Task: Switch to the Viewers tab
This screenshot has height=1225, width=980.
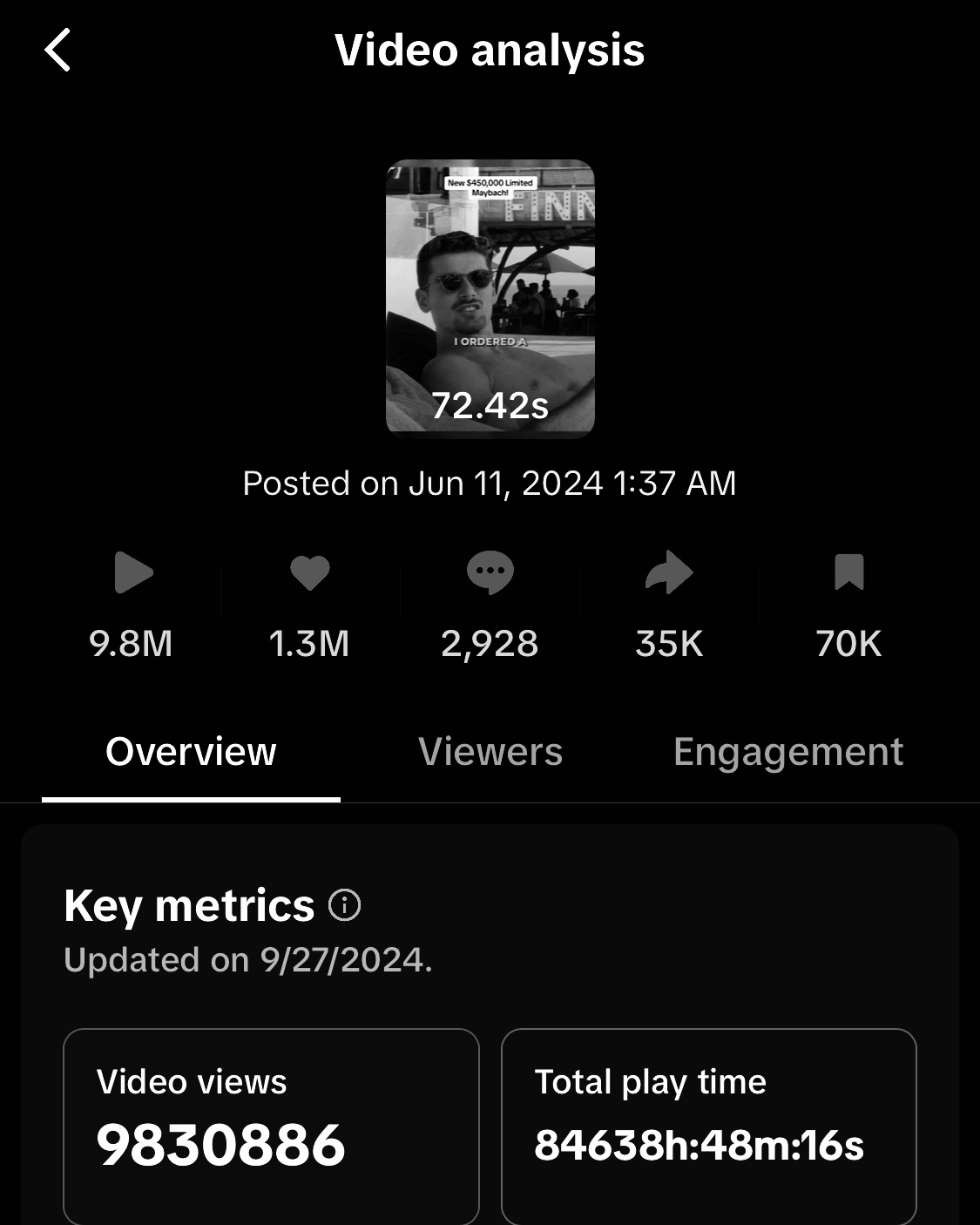Action: [x=490, y=752]
